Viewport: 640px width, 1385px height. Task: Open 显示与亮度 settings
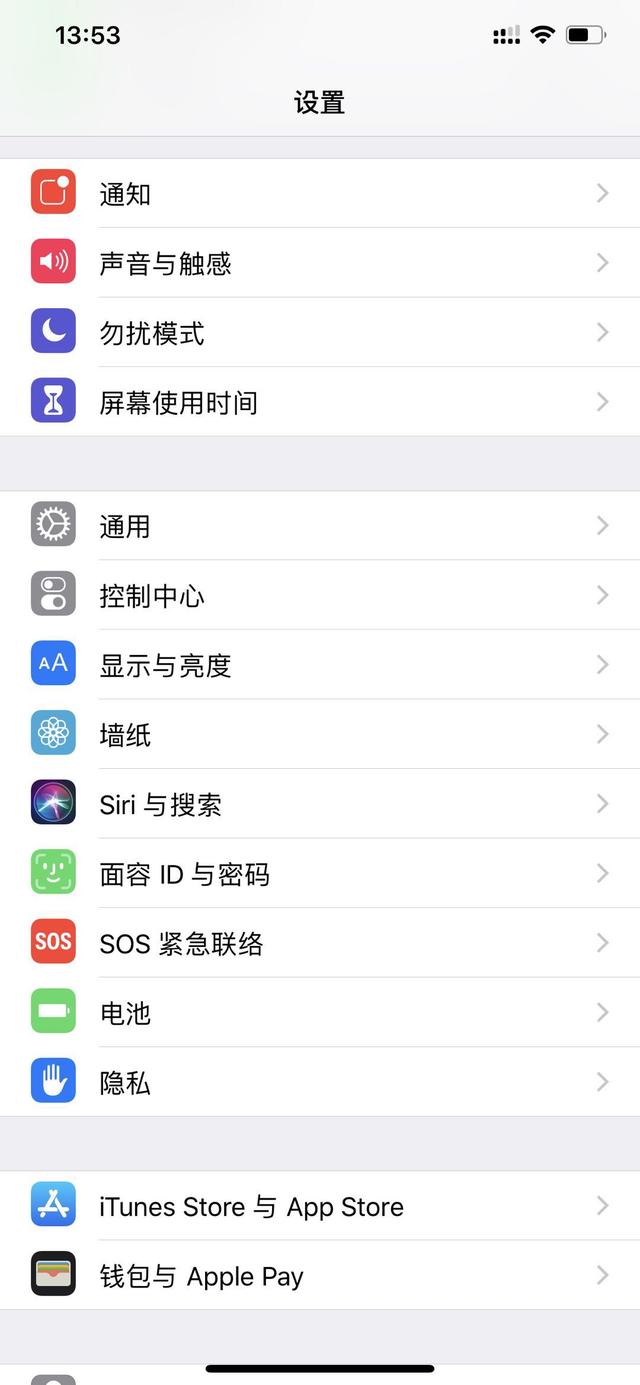click(x=320, y=664)
